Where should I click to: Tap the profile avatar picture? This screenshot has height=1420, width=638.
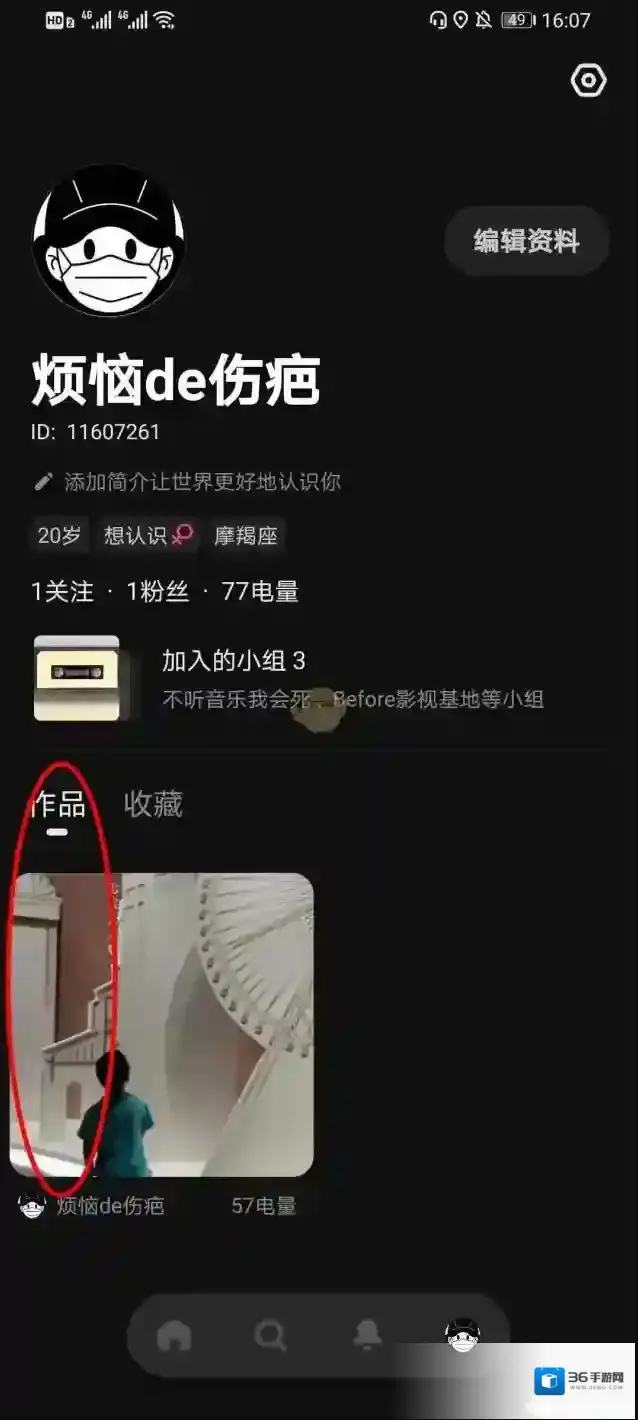coord(108,241)
